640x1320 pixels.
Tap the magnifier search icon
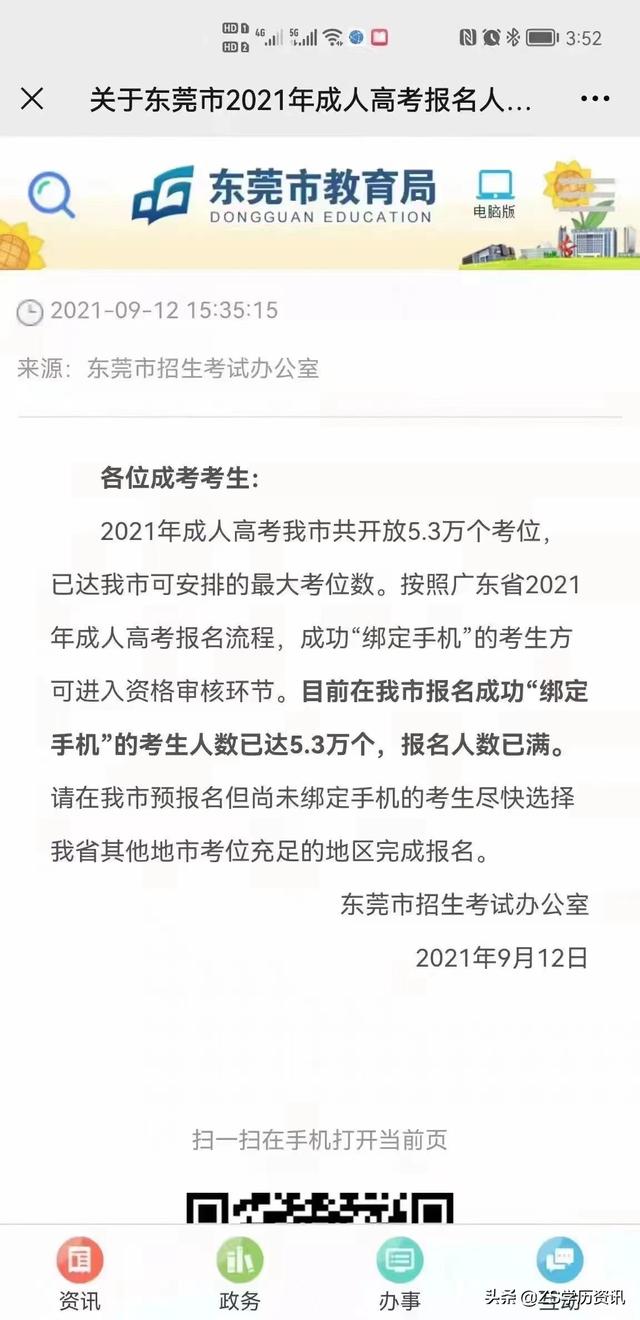51,196
